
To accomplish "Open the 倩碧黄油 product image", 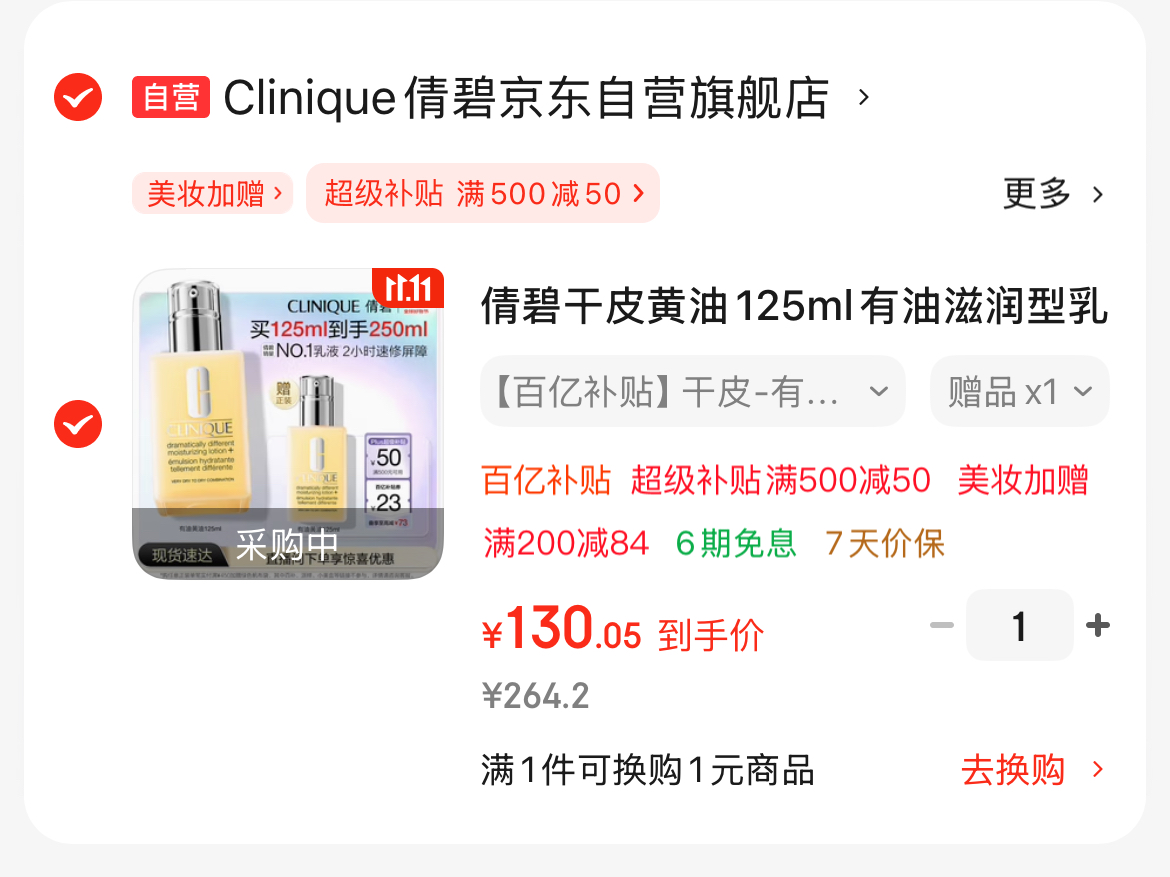I will point(288,424).
